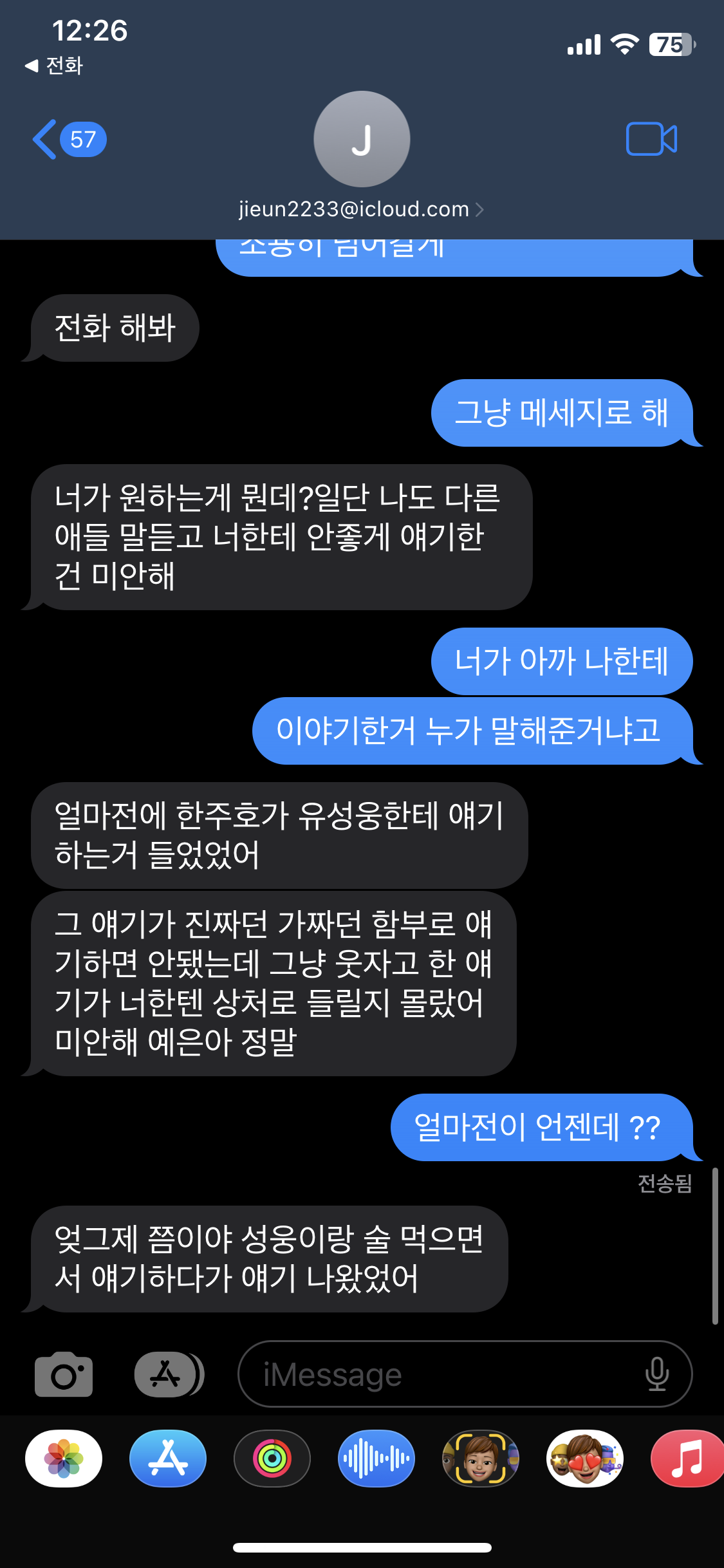Open the App Store for iMessage

[168, 1459]
